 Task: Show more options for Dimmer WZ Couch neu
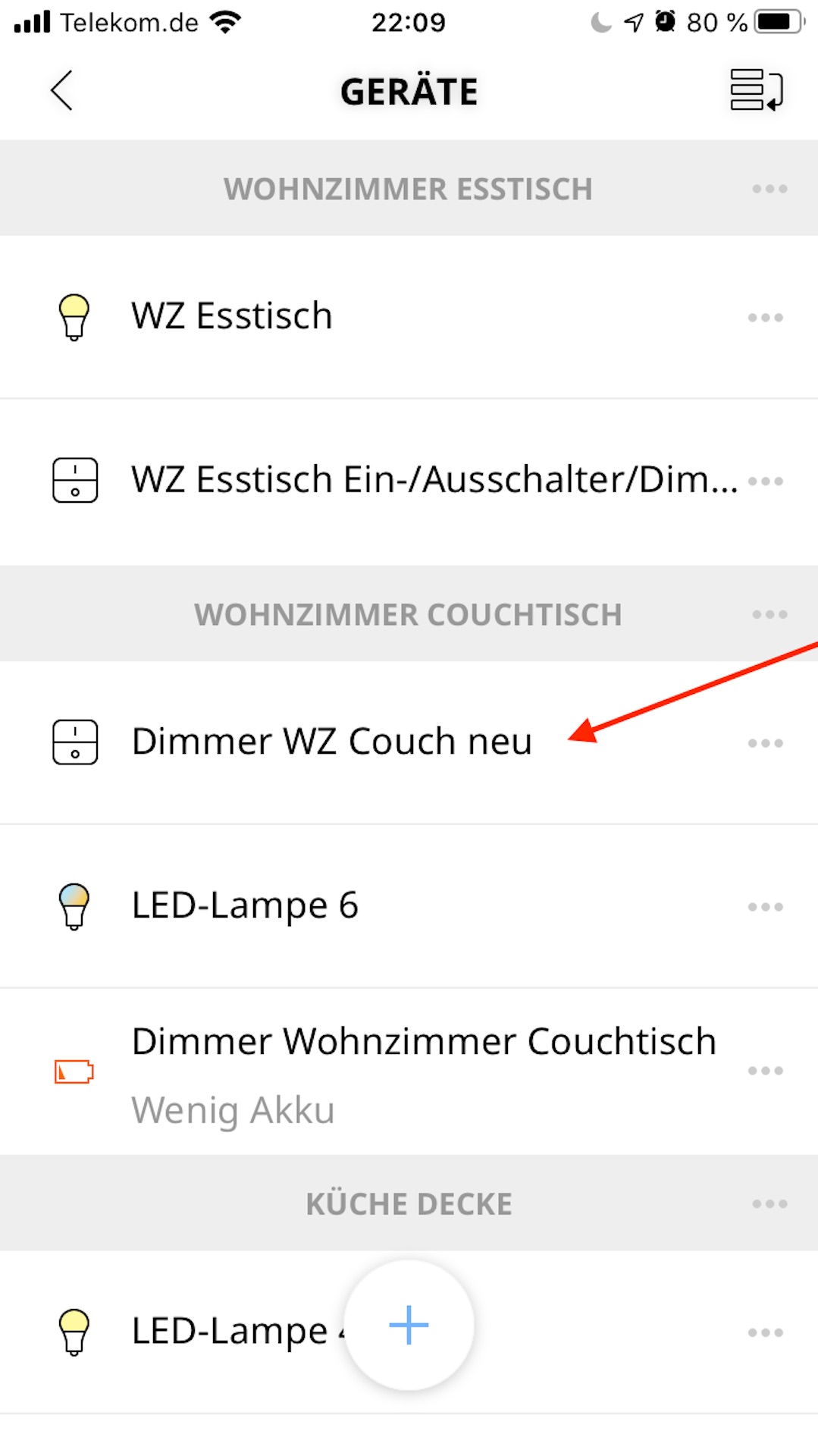765,743
